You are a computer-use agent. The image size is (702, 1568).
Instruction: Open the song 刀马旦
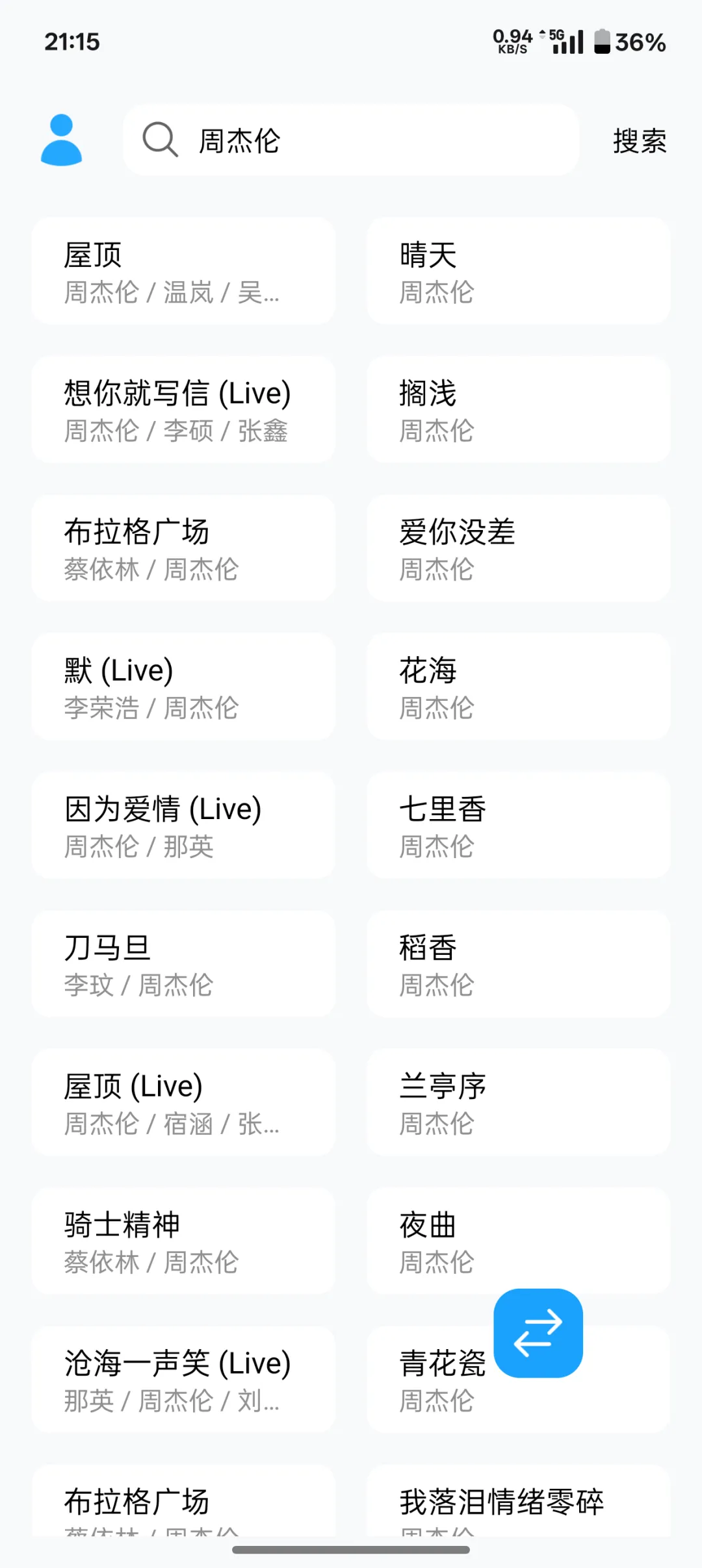click(183, 965)
